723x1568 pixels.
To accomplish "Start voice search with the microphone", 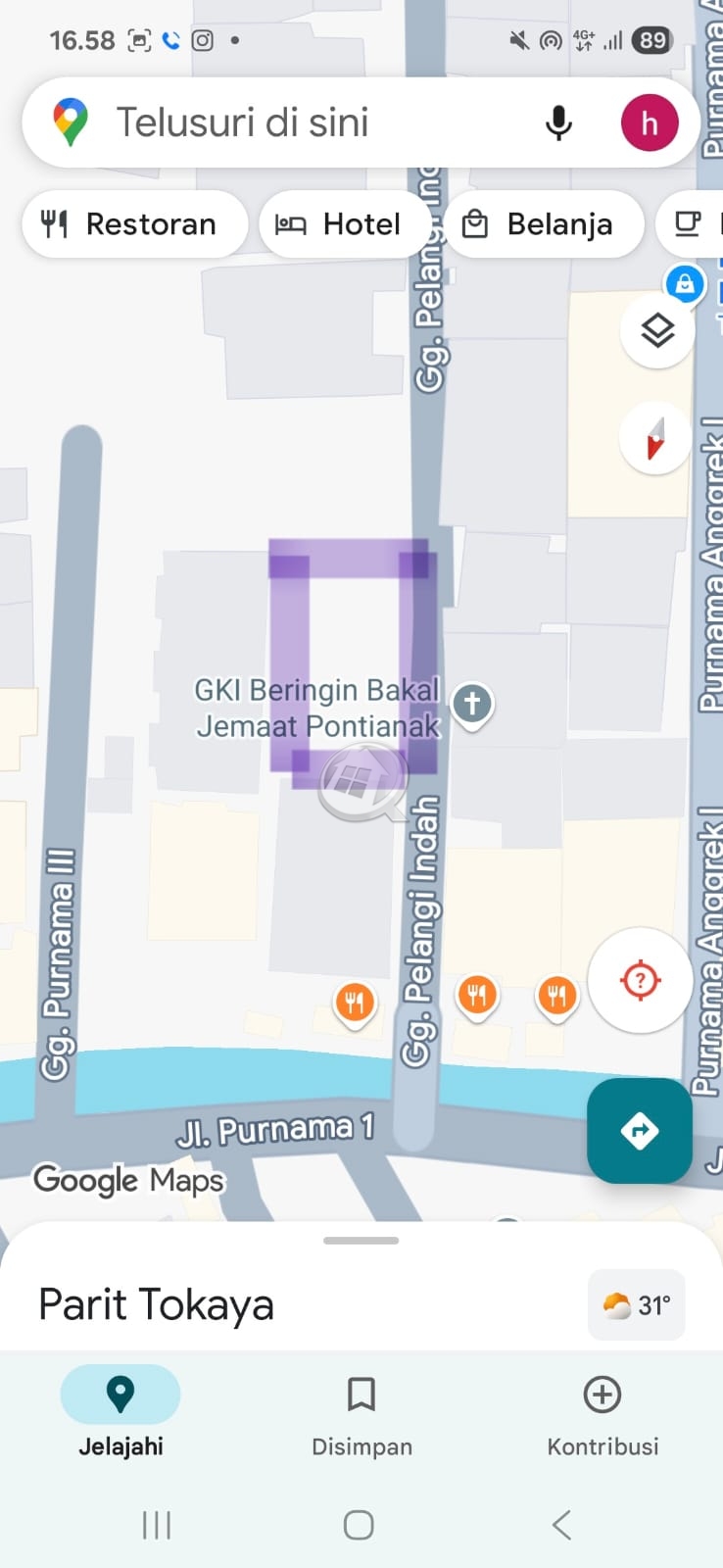I will pyautogui.click(x=558, y=123).
